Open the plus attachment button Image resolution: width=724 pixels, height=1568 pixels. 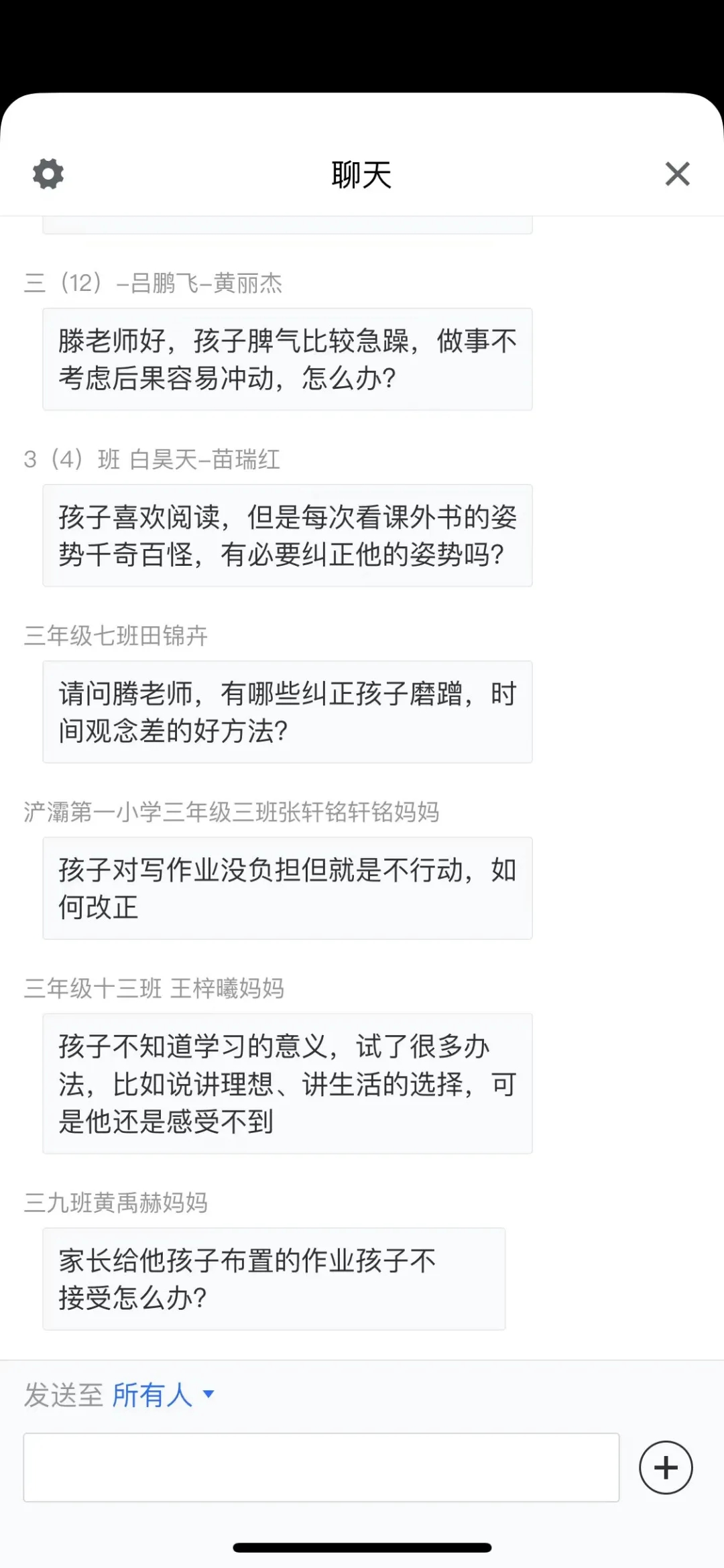[666, 1467]
